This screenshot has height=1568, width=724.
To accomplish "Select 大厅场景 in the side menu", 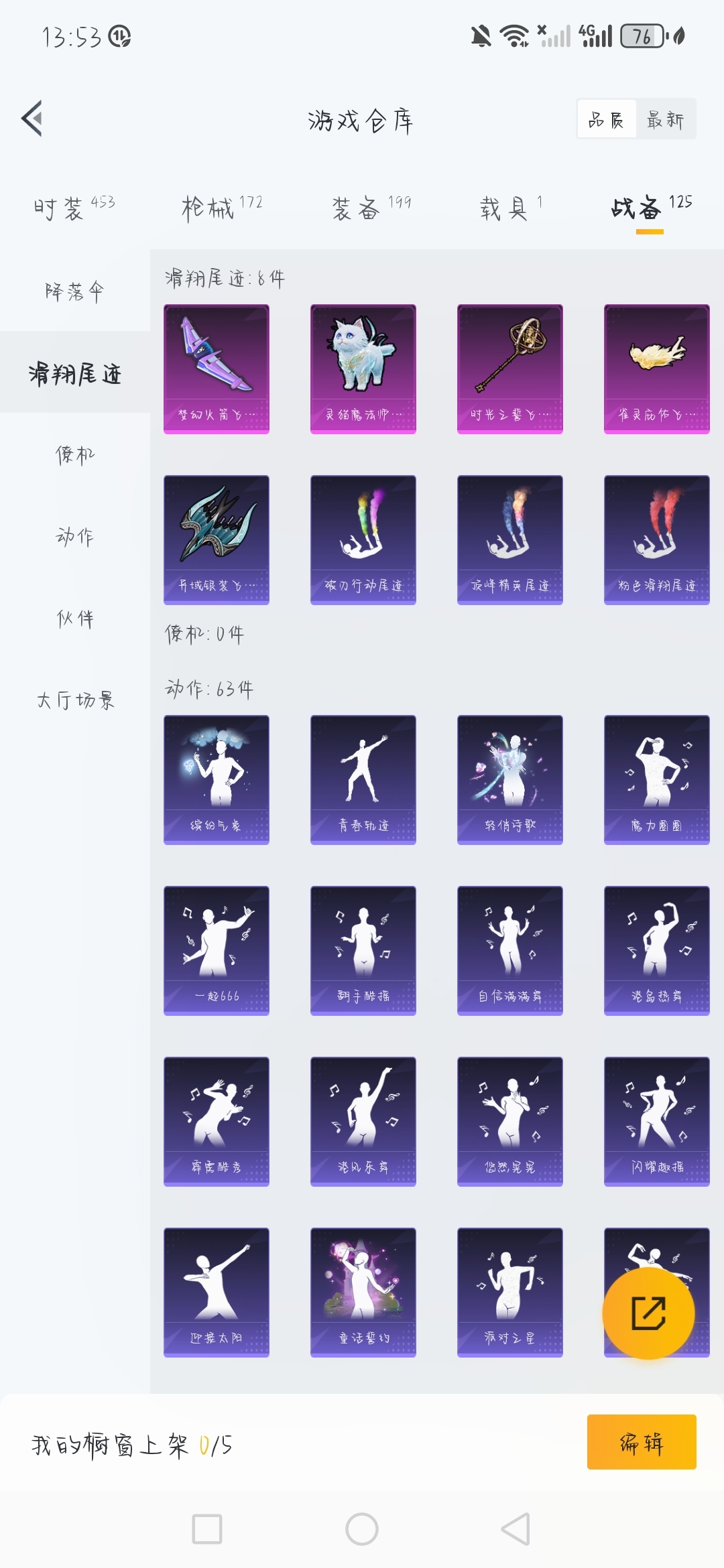I will [74, 700].
